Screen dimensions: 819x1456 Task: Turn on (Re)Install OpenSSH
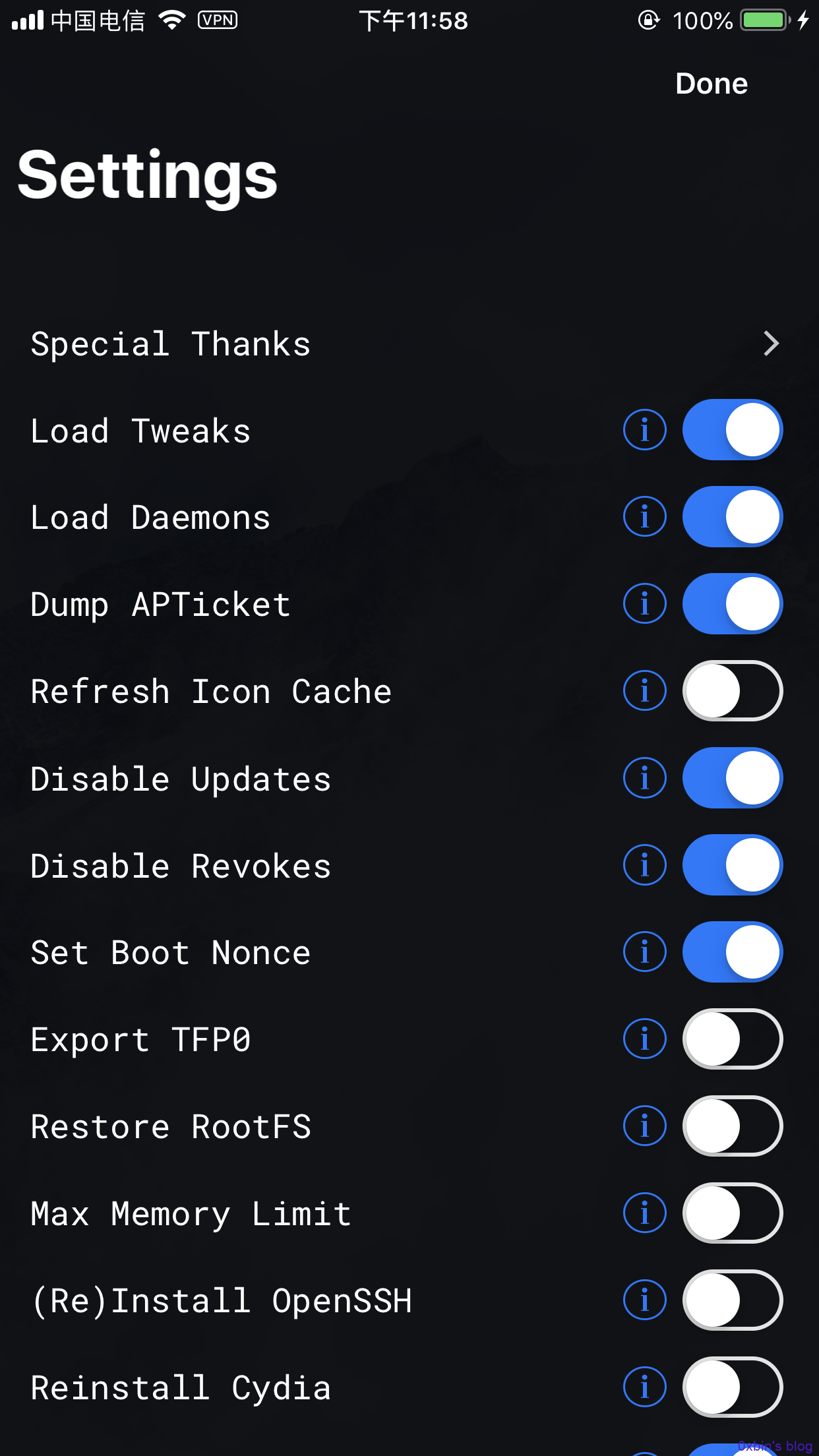click(x=732, y=1300)
